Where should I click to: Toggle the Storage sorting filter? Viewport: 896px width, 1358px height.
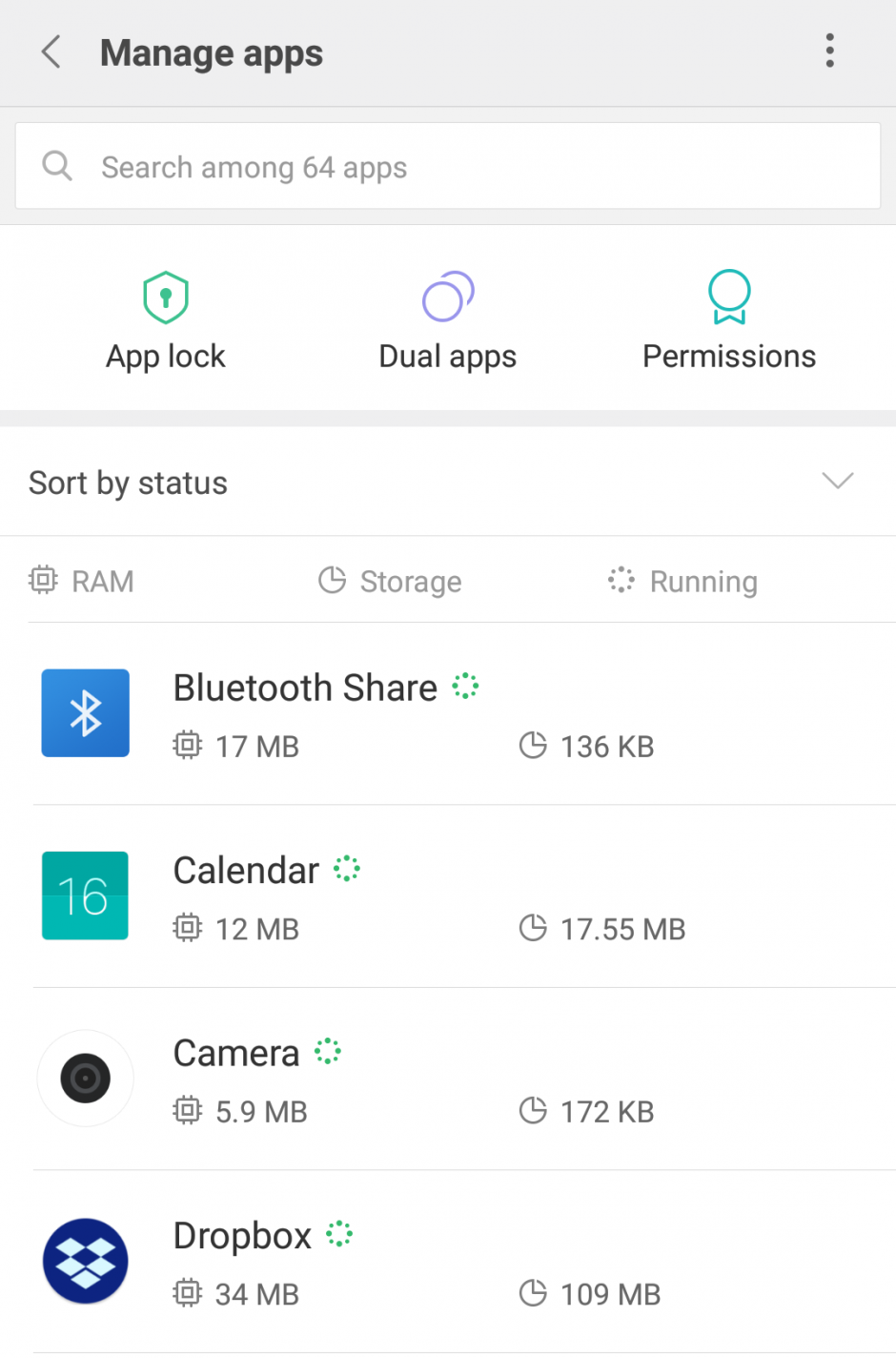click(x=390, y=581)
